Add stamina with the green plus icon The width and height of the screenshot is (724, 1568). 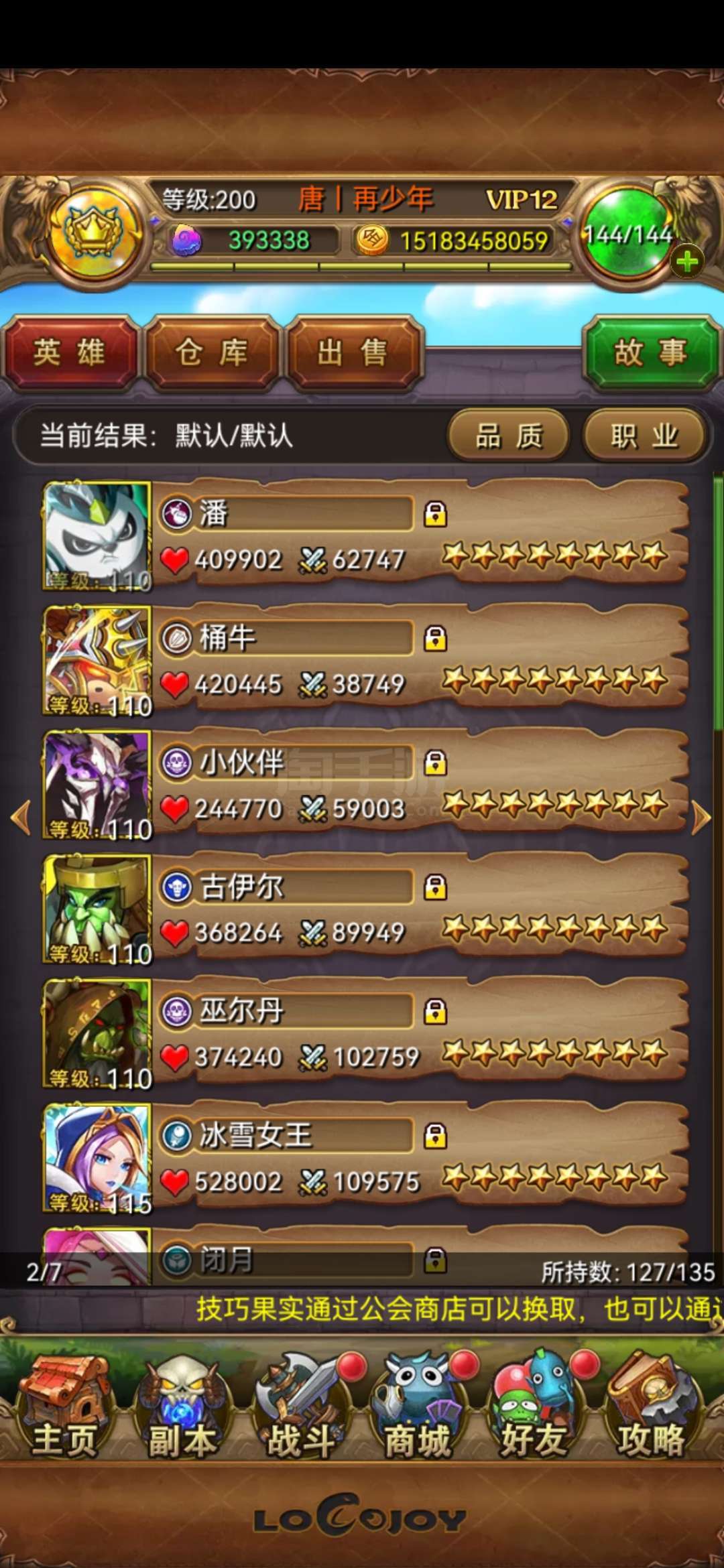click(x=687, y=261)
